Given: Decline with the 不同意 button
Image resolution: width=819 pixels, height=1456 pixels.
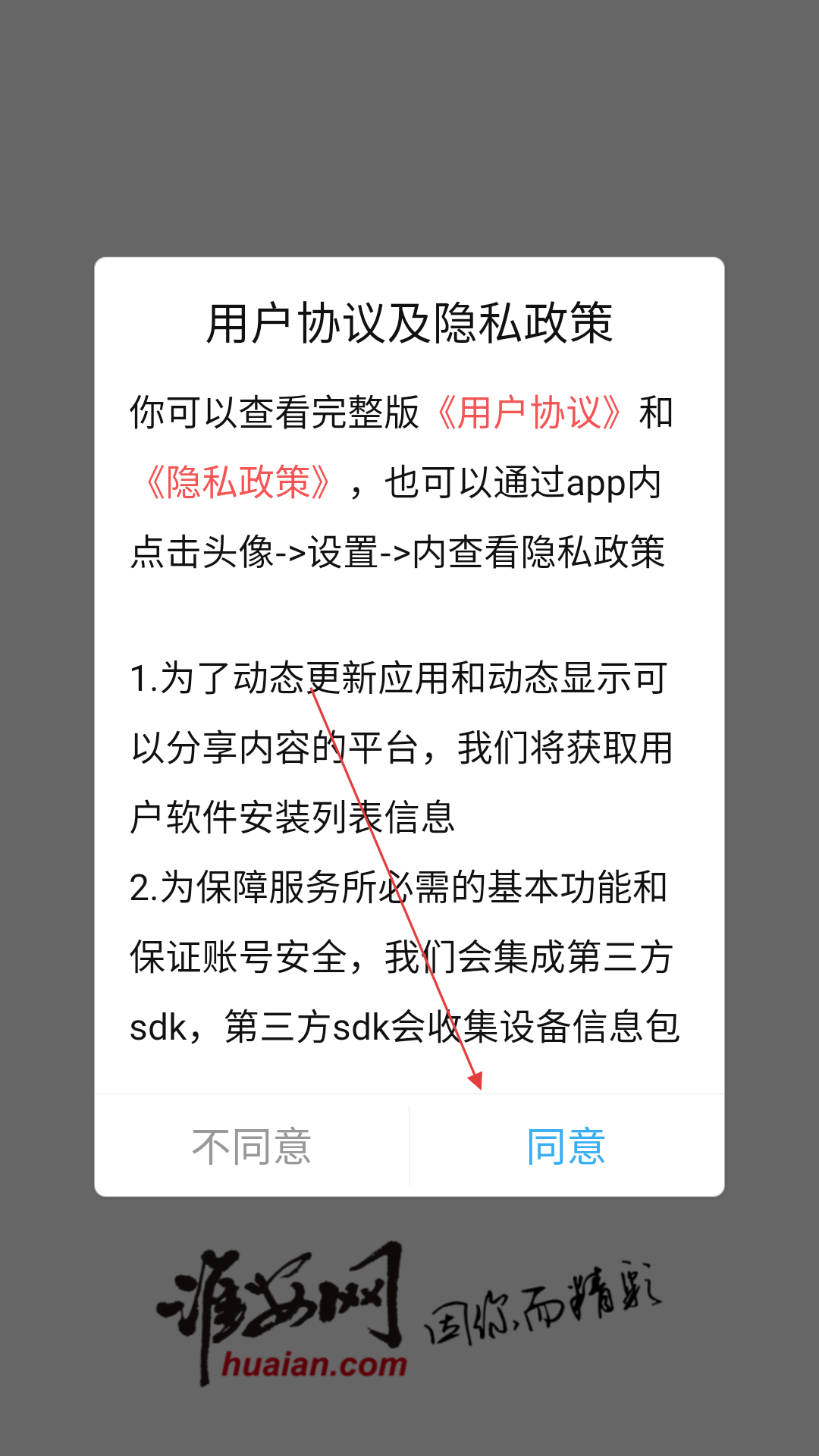Looking at the screenshot, I should tap(252, 1146).
